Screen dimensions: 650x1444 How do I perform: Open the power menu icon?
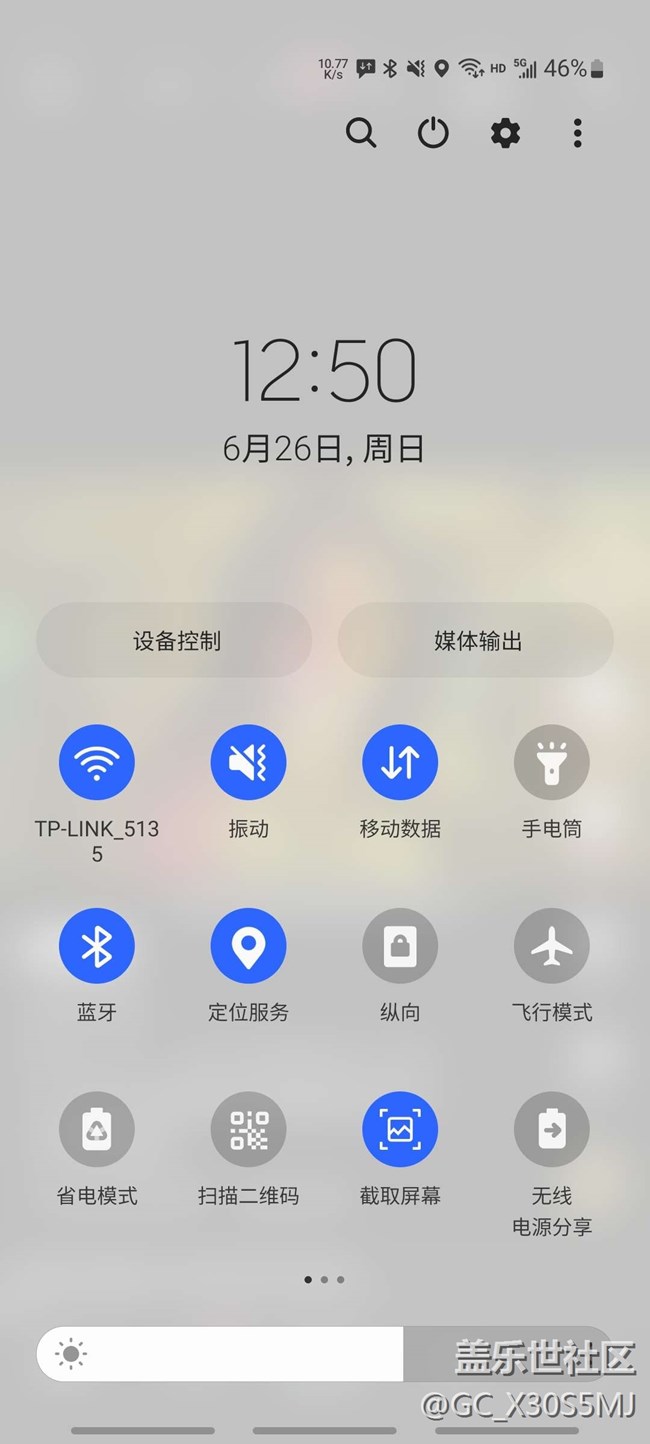click(433, 133)
